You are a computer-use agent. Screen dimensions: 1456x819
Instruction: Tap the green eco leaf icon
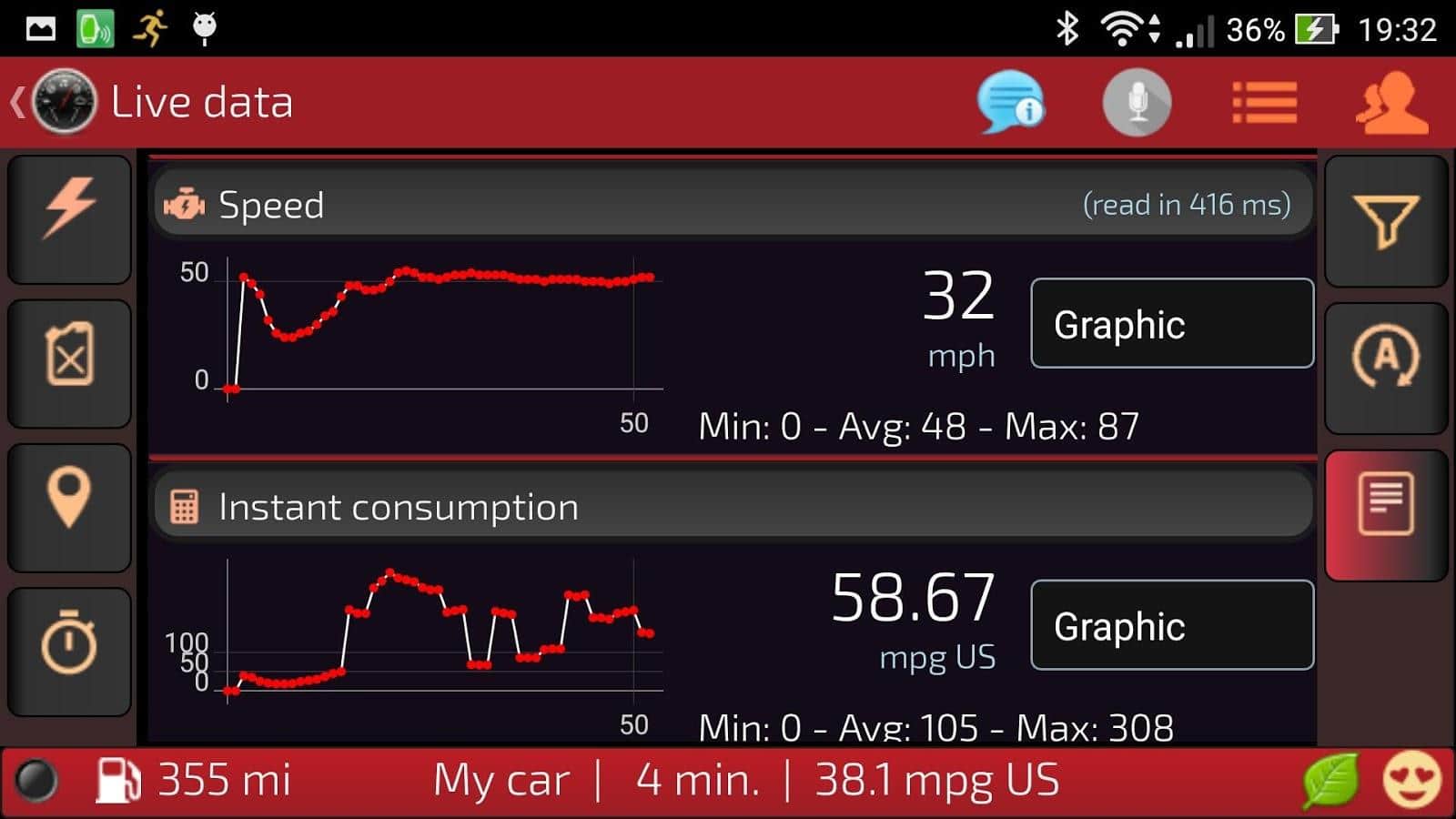click(x=1330, y=781)
